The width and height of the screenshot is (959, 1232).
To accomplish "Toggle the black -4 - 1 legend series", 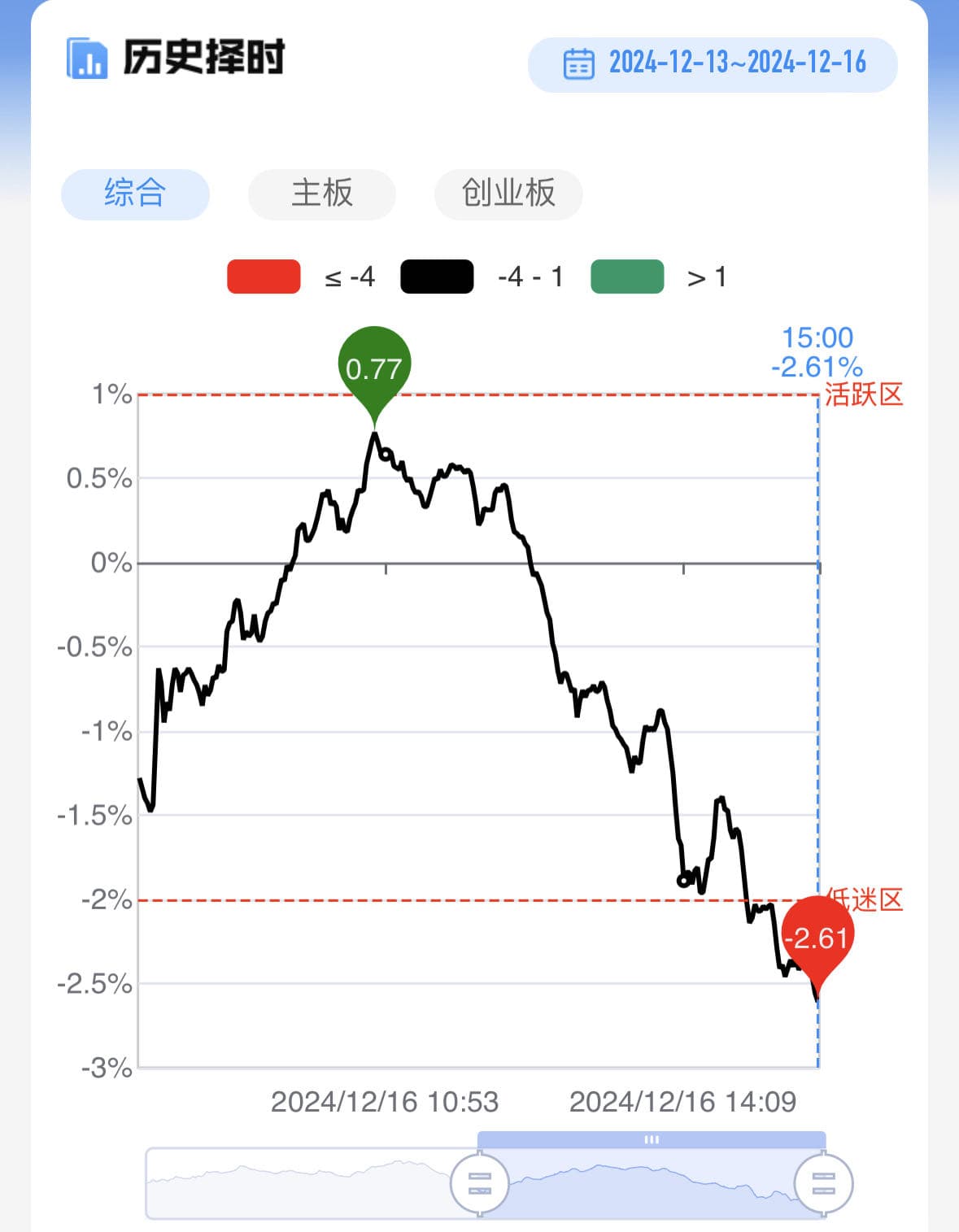I will (x=438, y=277).
